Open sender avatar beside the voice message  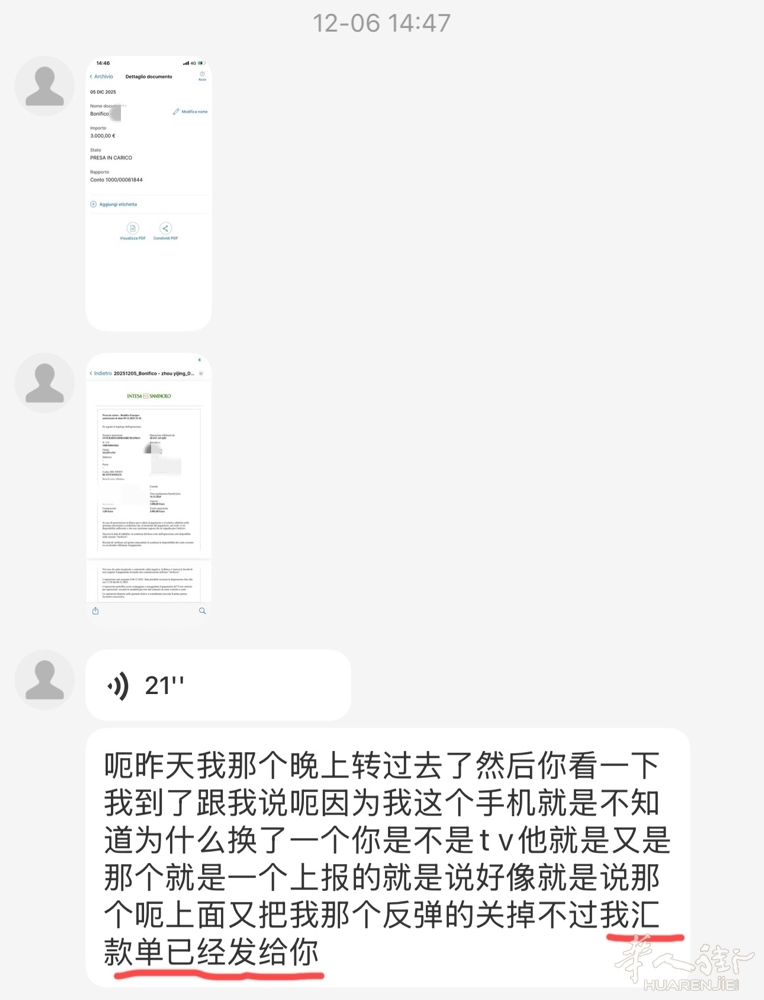coord(45,680)
